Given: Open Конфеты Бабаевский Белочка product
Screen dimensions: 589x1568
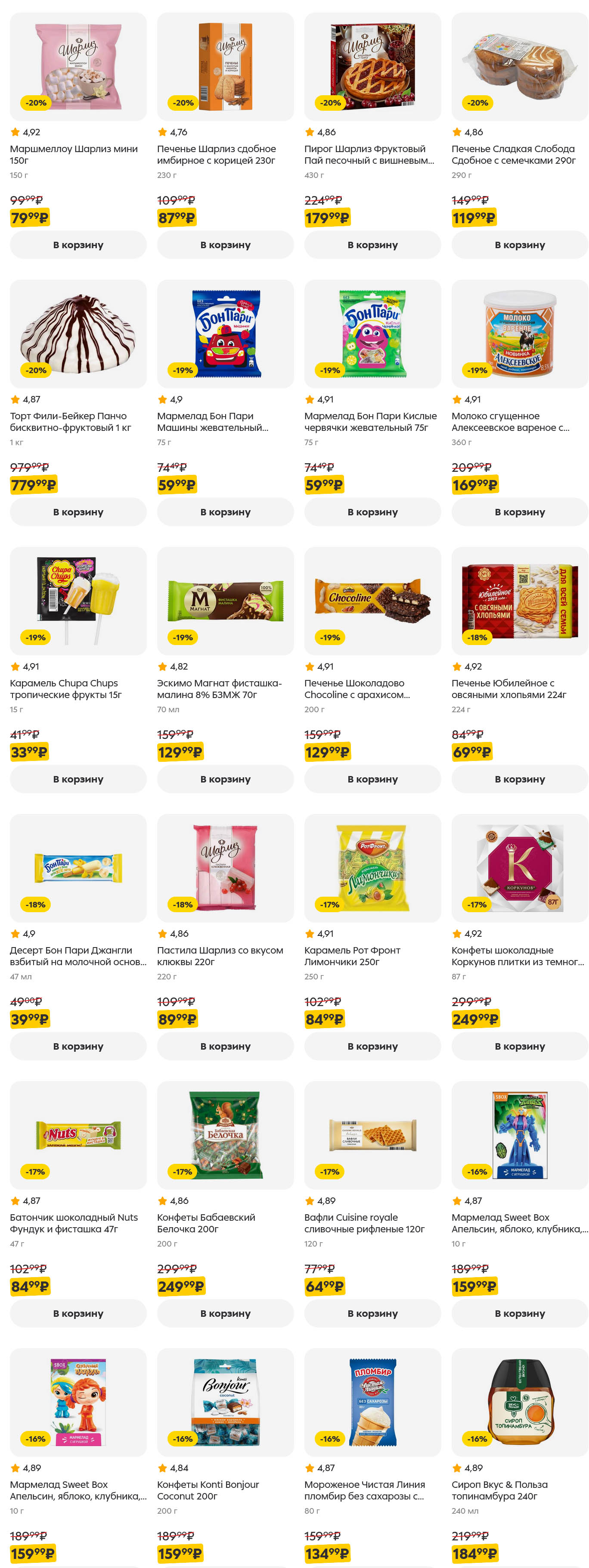Looking at the screenshot, I should coord(225,1136).
